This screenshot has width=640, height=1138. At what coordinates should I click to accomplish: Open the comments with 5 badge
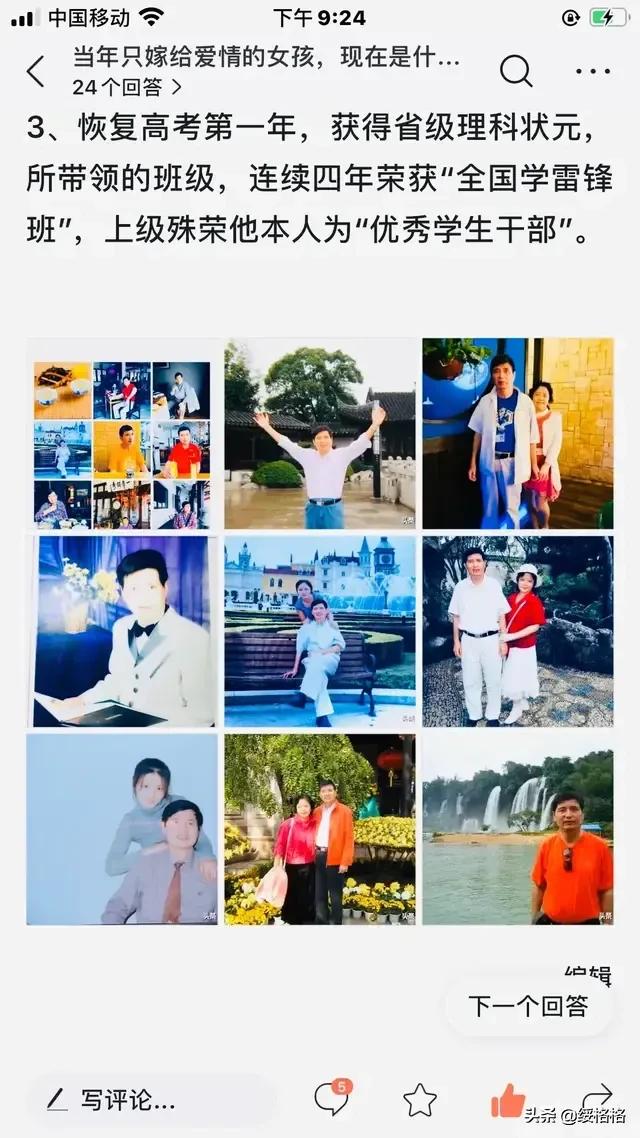(x=331, y=1100)
